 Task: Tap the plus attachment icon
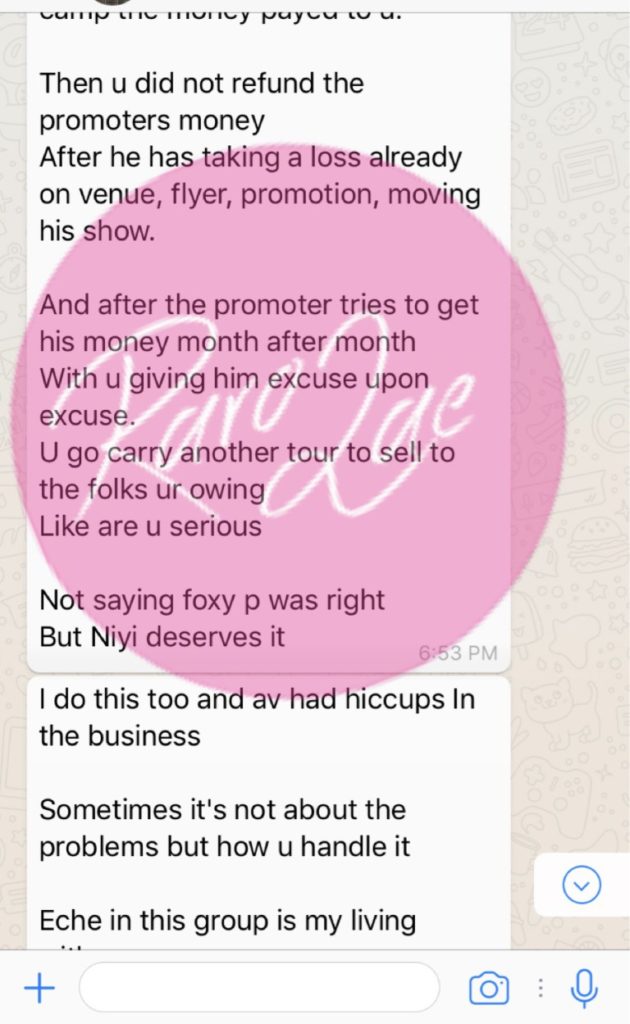pyautogui.click(x=39, y=987)
